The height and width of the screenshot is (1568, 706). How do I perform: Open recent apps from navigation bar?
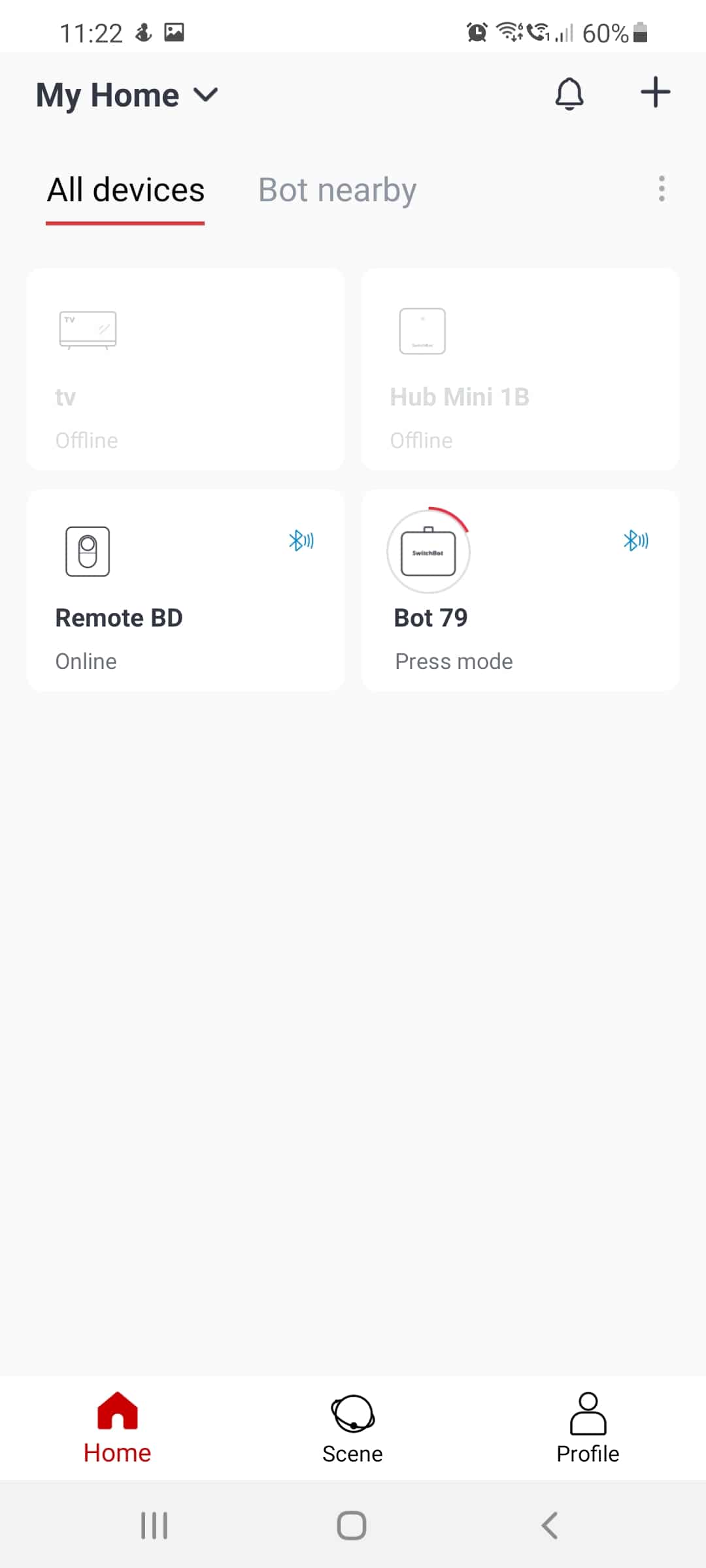[155, 1526]
